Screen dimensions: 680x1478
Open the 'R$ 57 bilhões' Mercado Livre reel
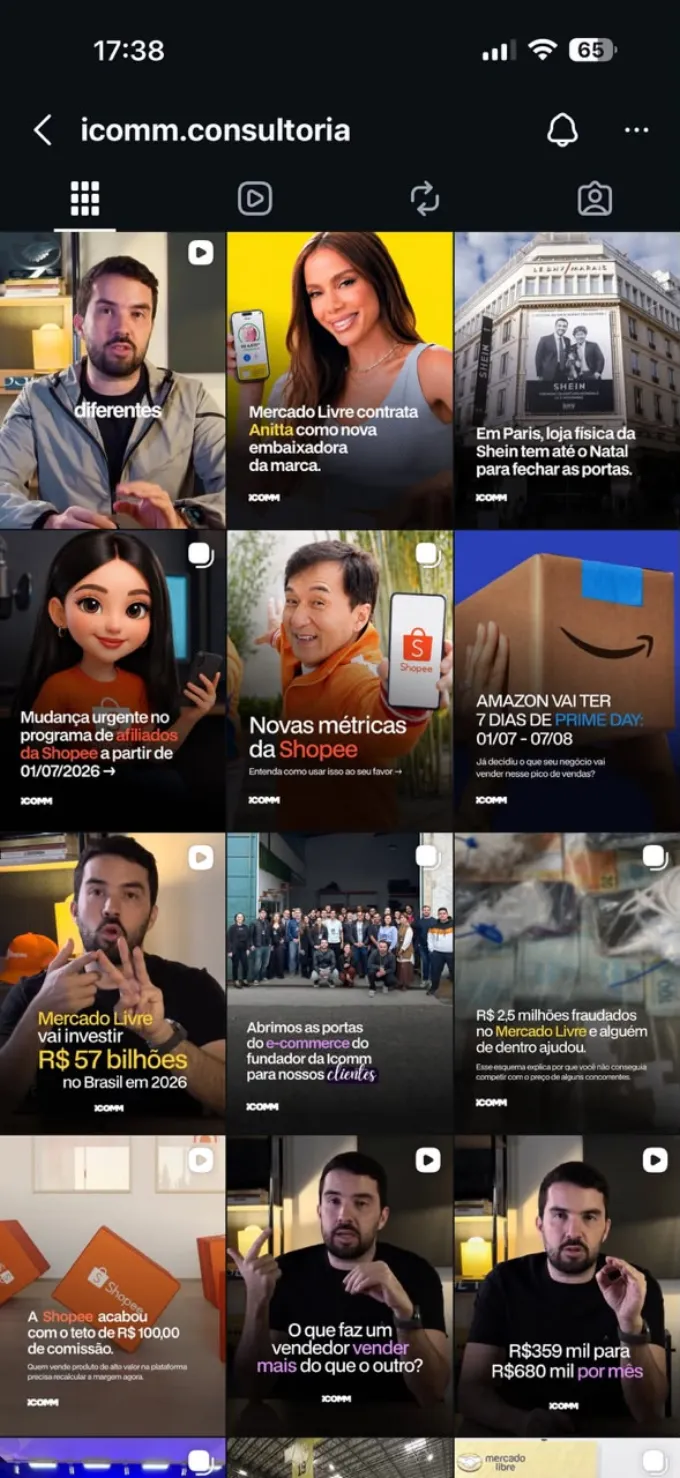click(x=112, y=983)
